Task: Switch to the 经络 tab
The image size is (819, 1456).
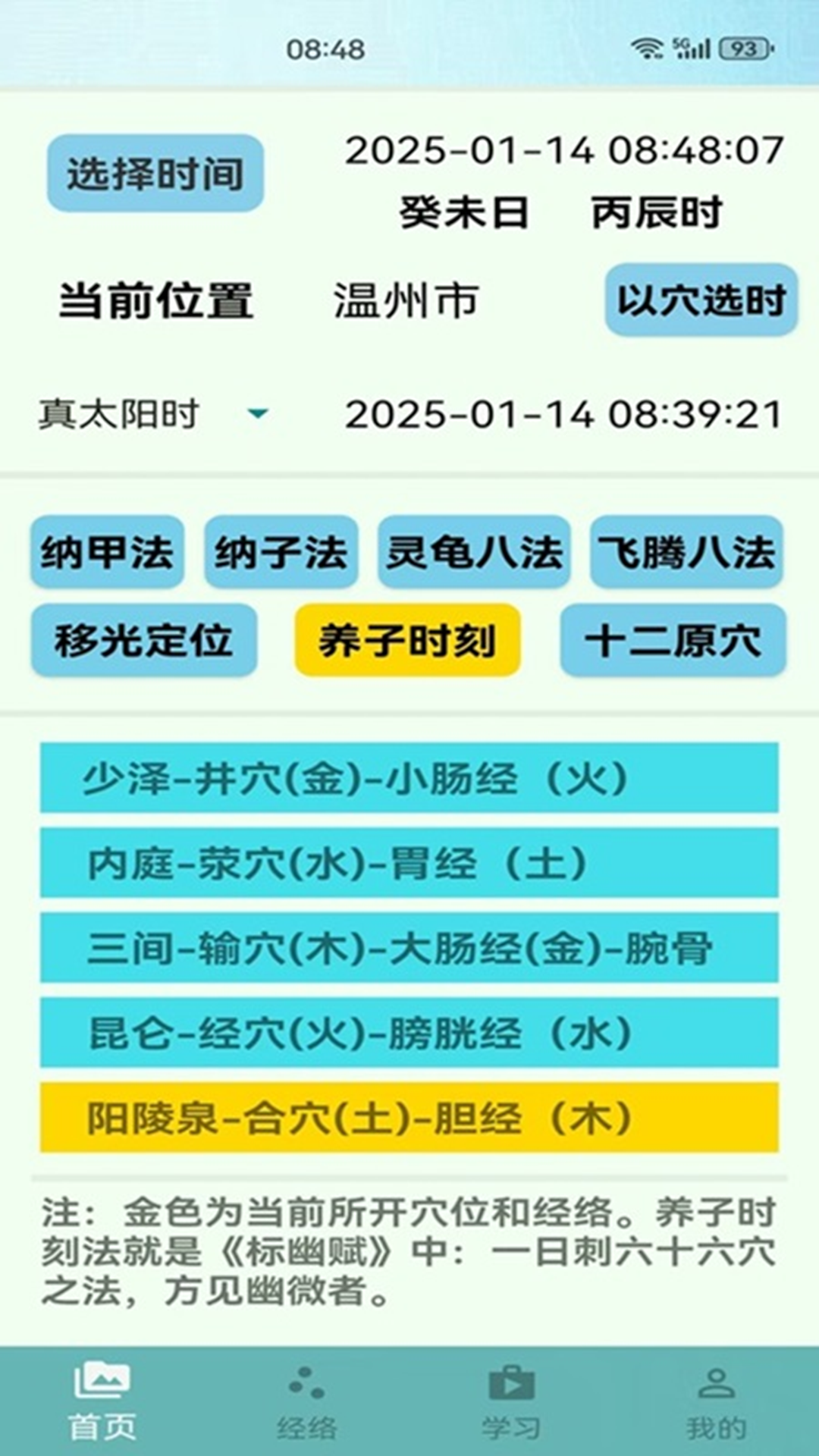Action: 307,1401
